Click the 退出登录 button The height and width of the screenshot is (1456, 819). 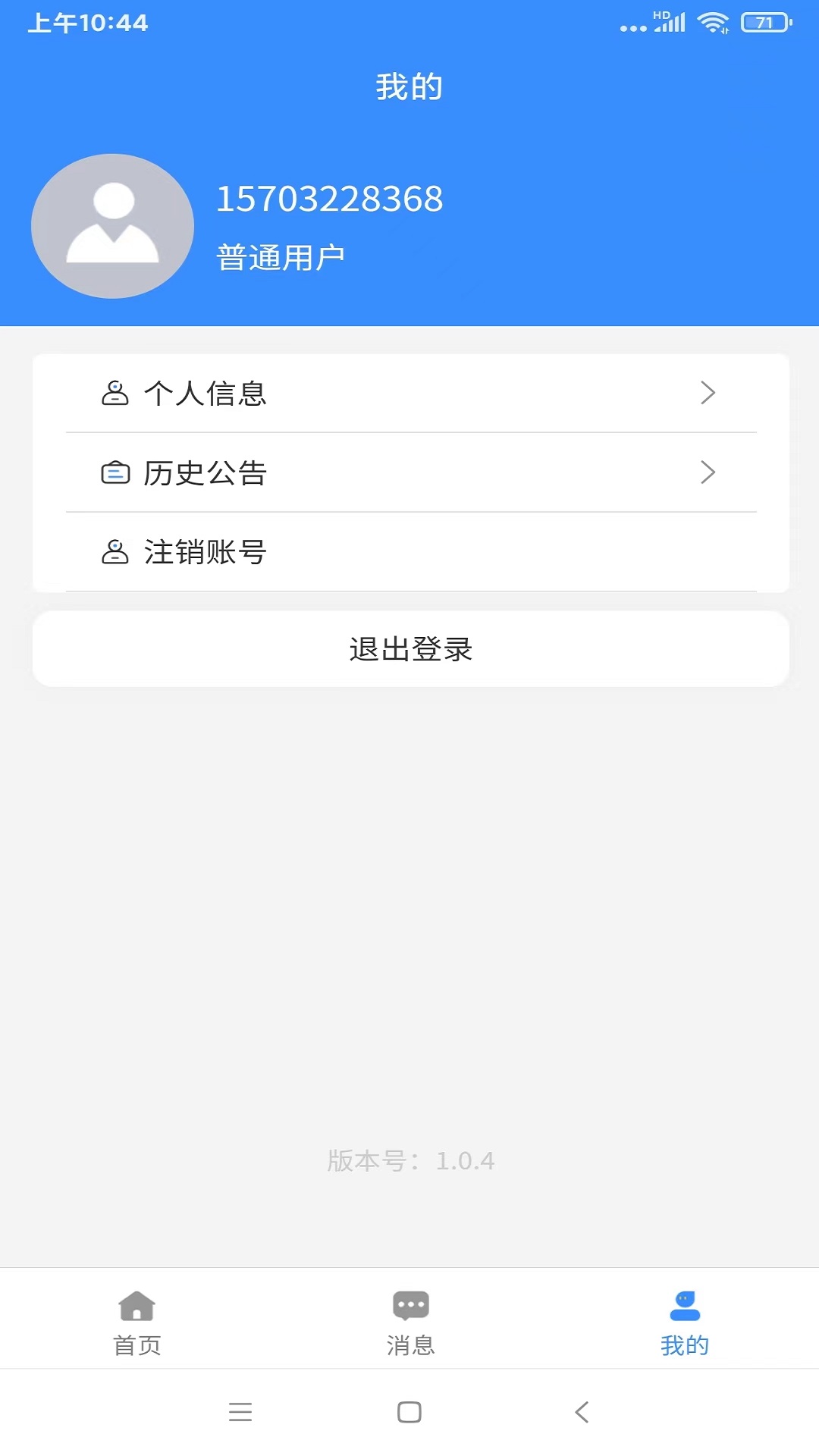409,649
